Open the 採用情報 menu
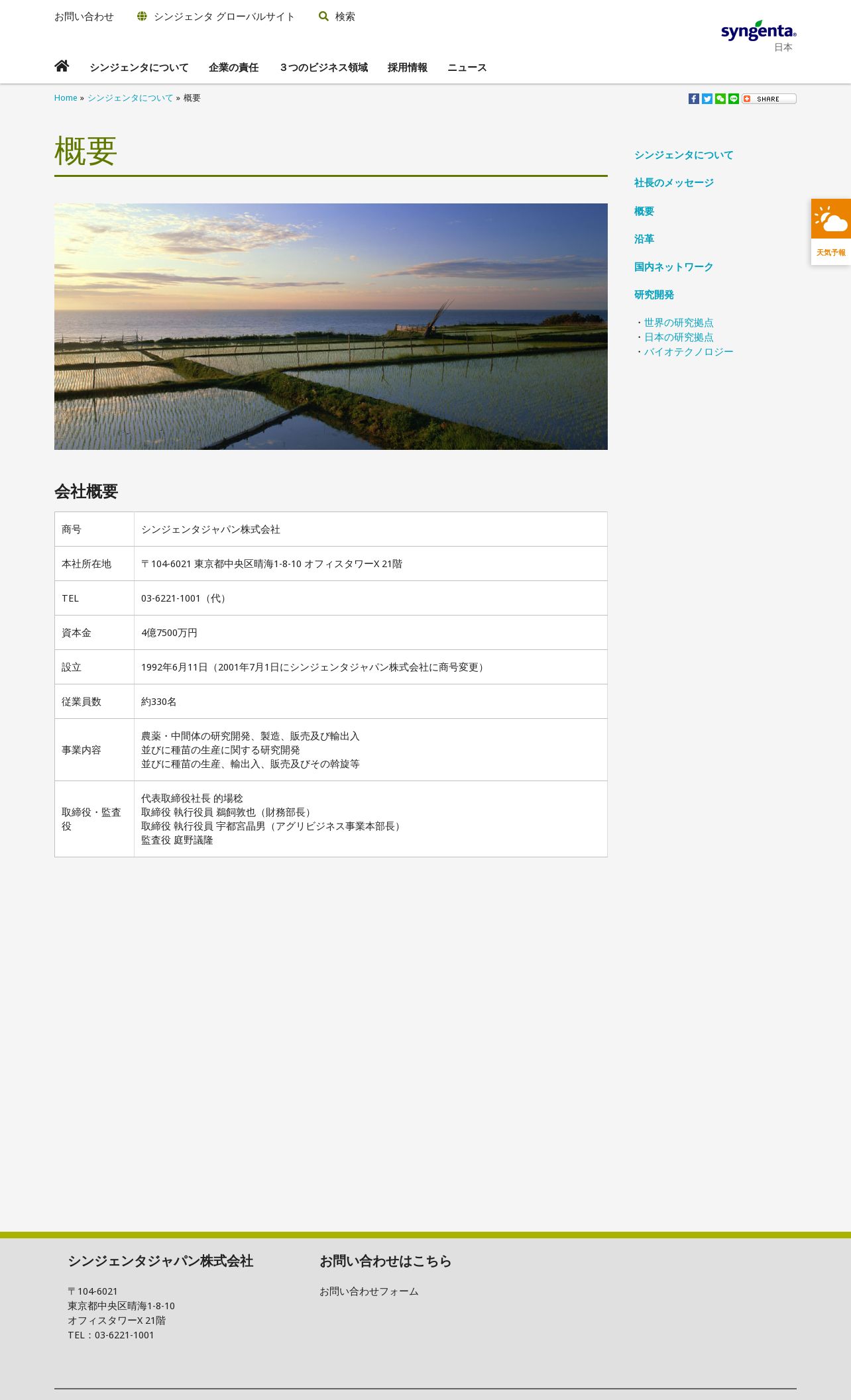The width and height of the screenshot is (851, 1400). click(x=408, y=68)
